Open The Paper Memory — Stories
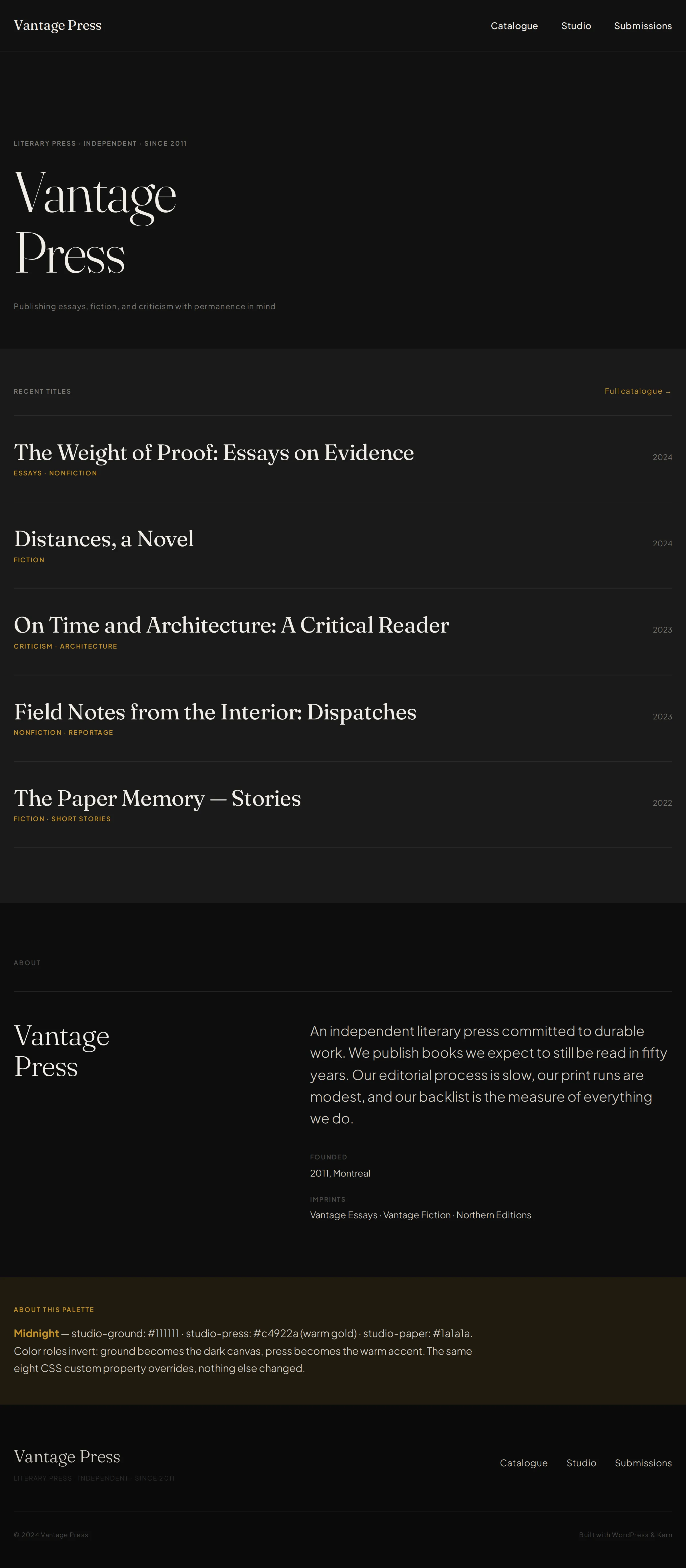 [x=157, y=798]
